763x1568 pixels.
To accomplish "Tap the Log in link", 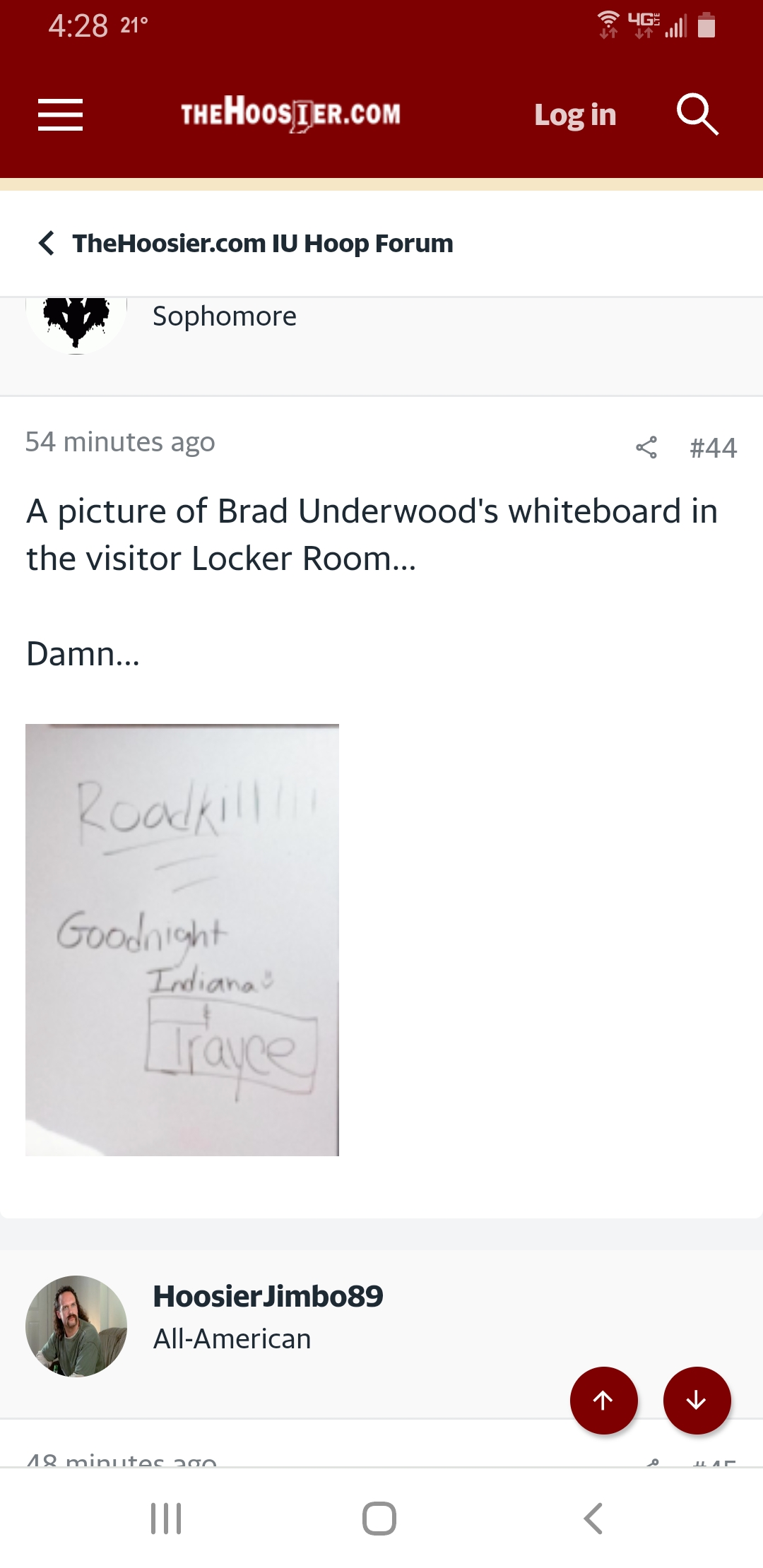I will coord(574,115).
